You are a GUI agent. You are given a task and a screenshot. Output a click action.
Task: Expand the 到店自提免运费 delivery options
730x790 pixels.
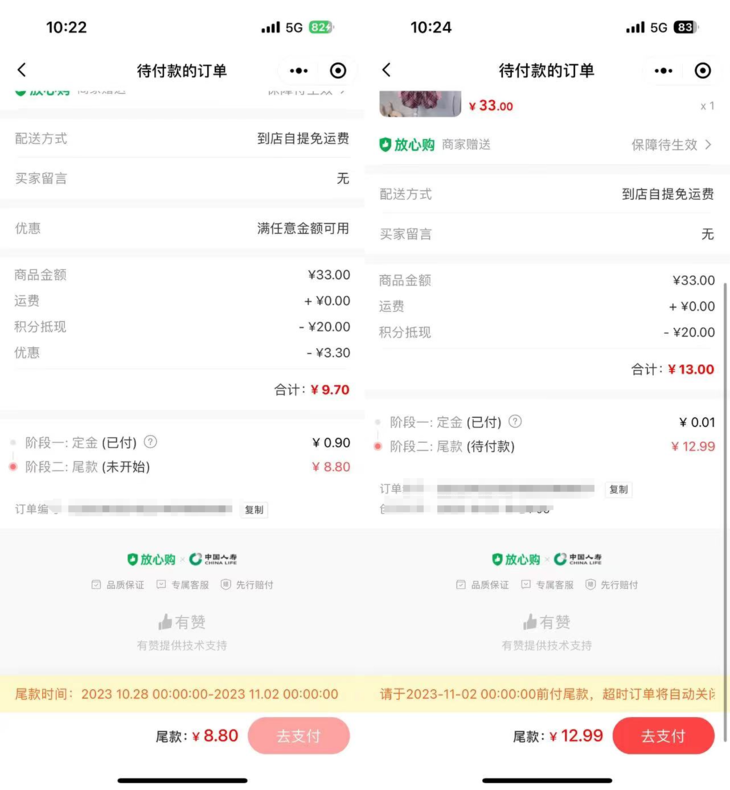(299, 138)
